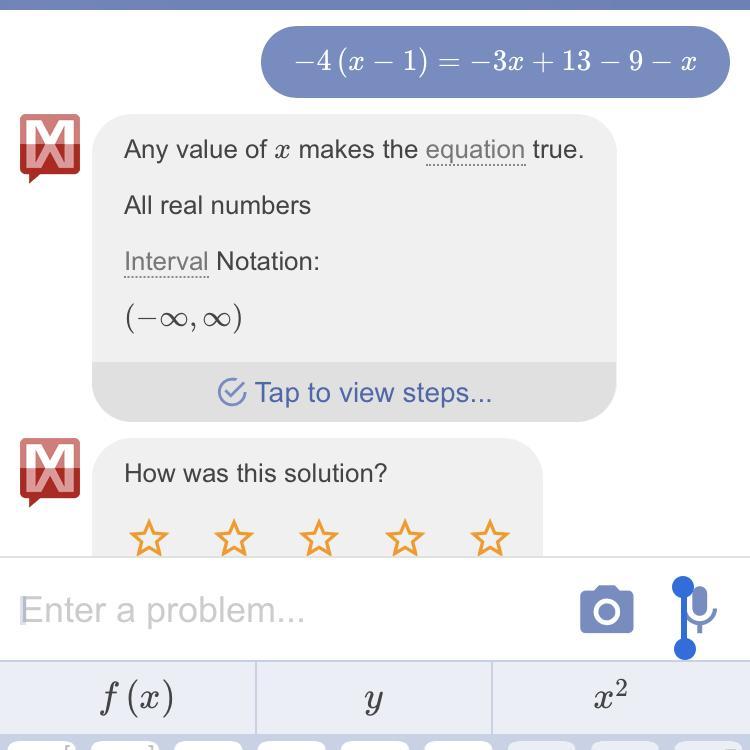Image resolution: width=750 pixels, height=750 pixels.
Task: Tap to view solution steps
Action: [355, 392]
